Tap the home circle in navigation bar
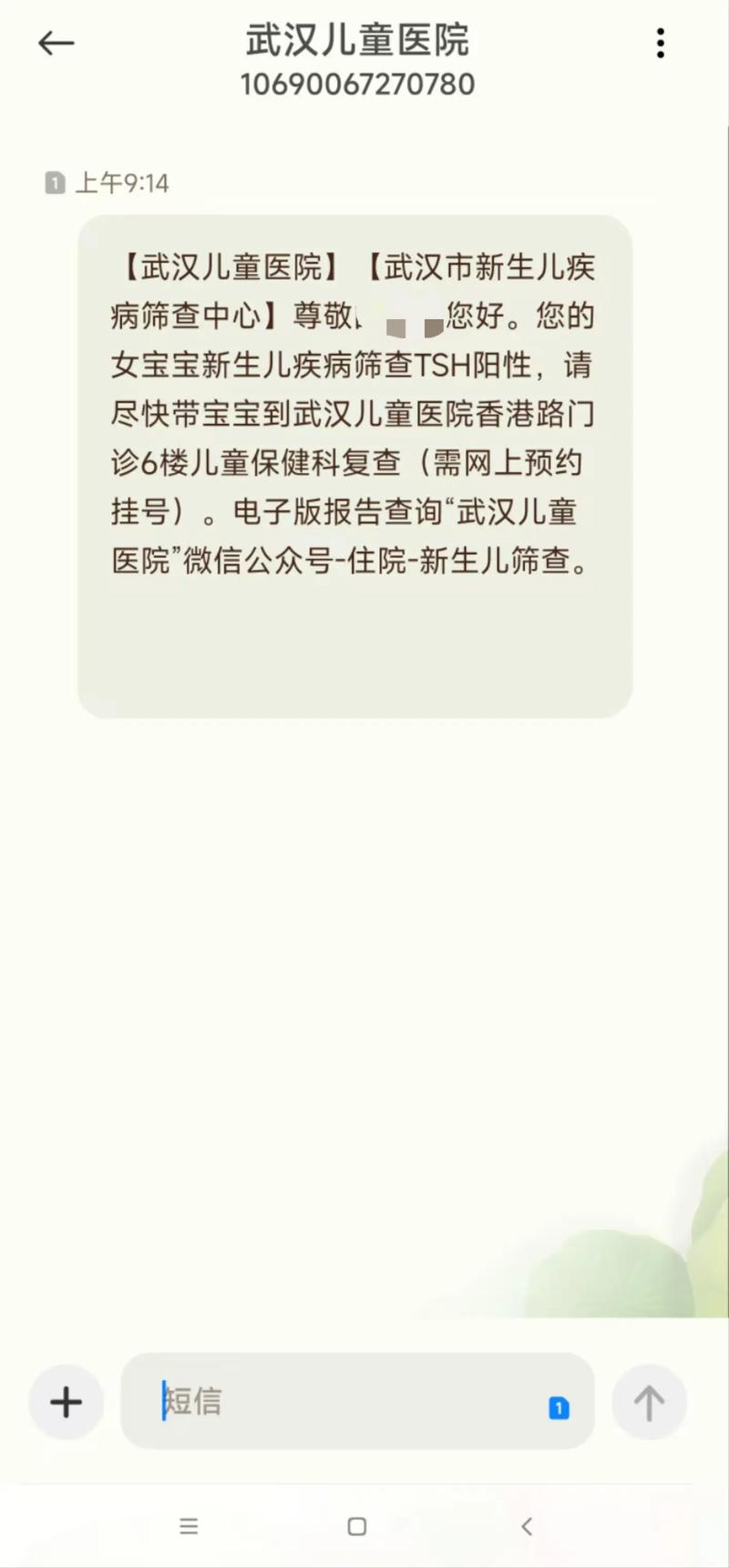This screenshot has width=729, height=1568. [x=357, y=1526]
